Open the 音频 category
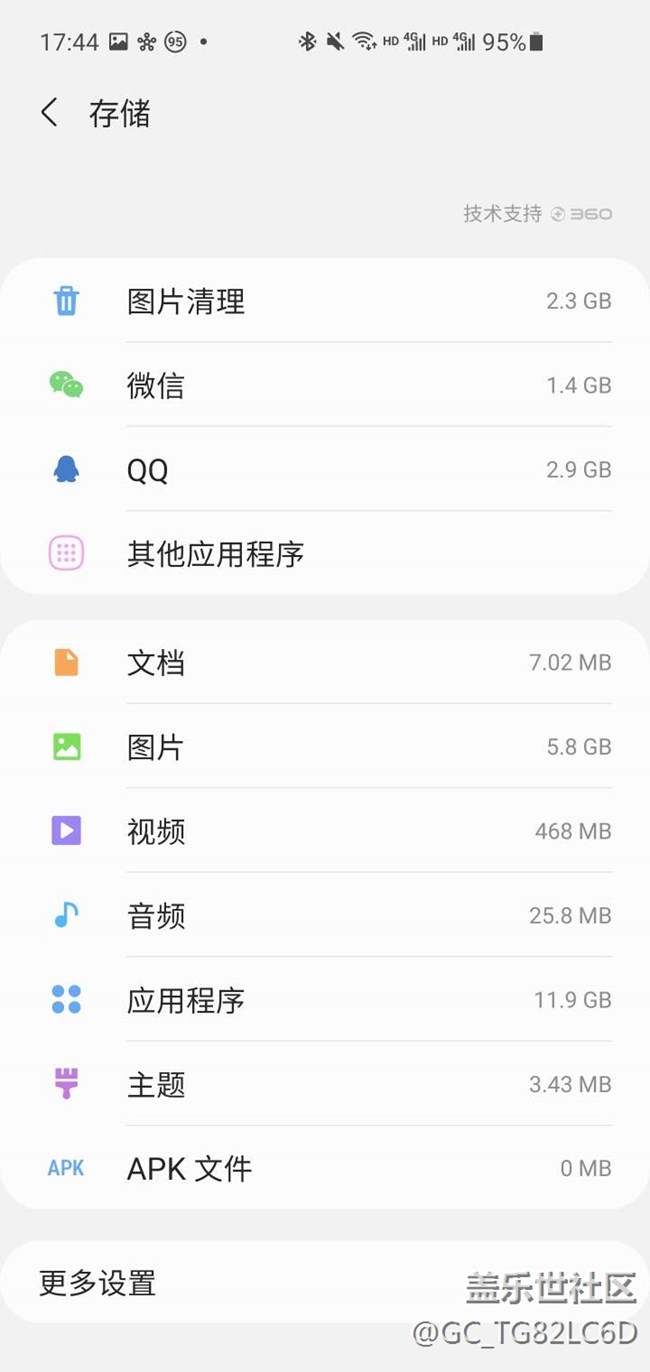The height and width of the screenshot is (1372, 650). 325,915
